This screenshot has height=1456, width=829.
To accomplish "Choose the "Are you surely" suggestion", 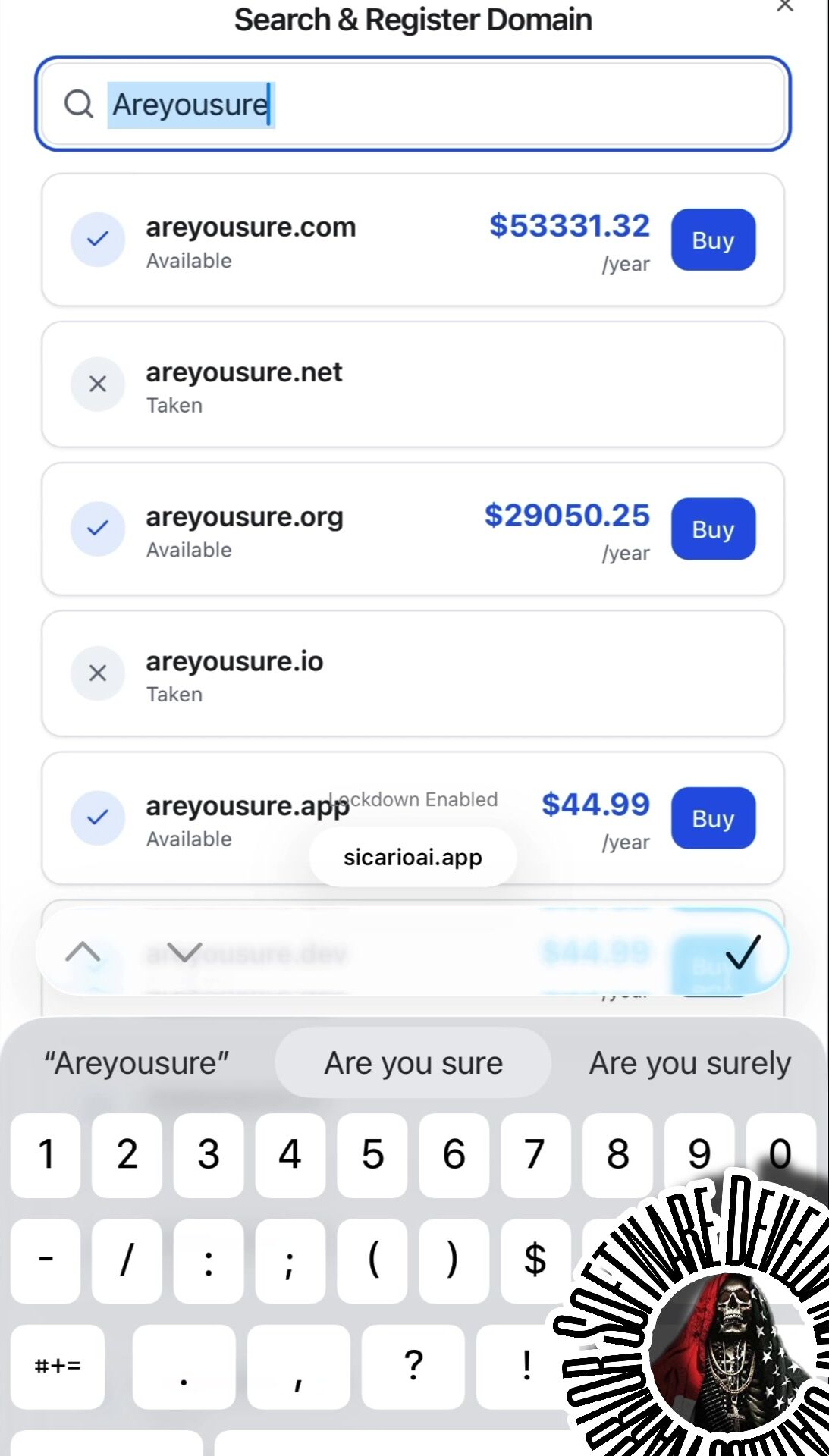I will pos(689,1063).
